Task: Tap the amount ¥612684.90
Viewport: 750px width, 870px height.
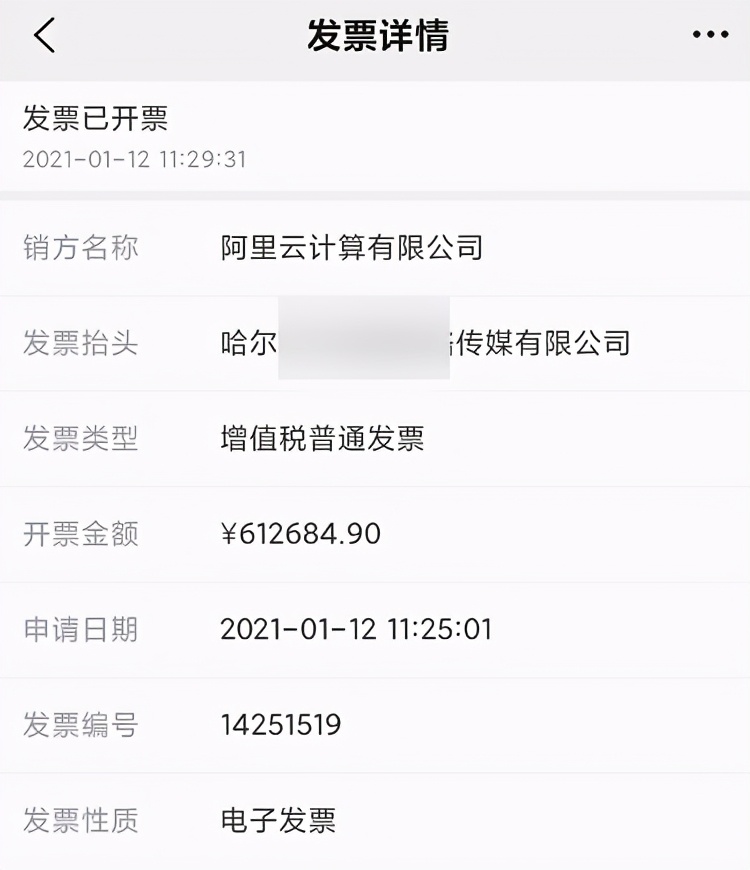Action: click(x=299, y=535)
